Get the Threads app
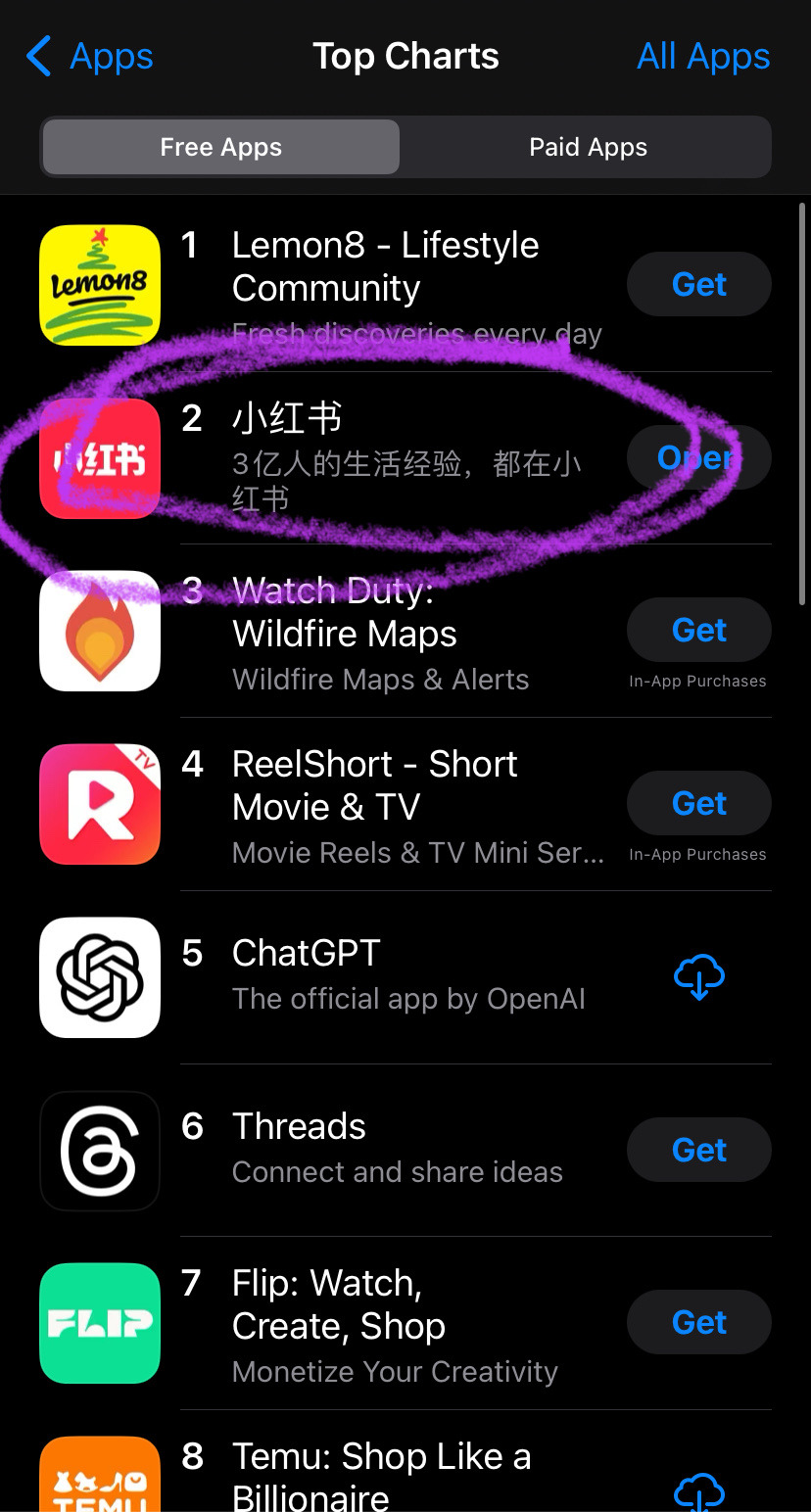Screen dimensions: 811x1512 [698, 1150]
